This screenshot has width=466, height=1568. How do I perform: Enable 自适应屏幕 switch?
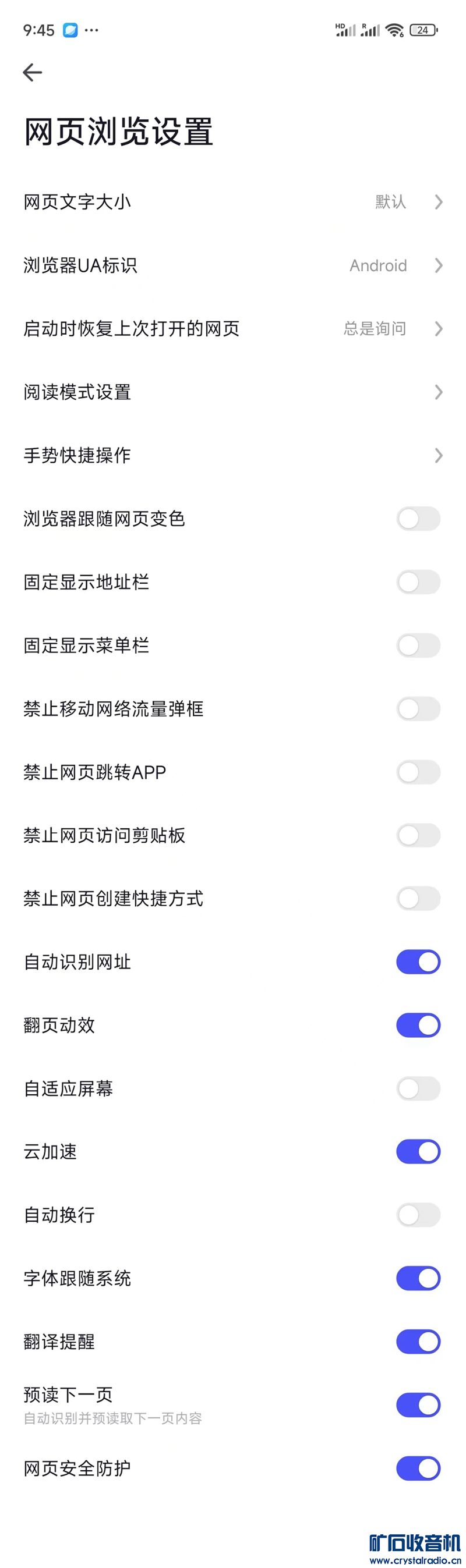coord(418,1088)
